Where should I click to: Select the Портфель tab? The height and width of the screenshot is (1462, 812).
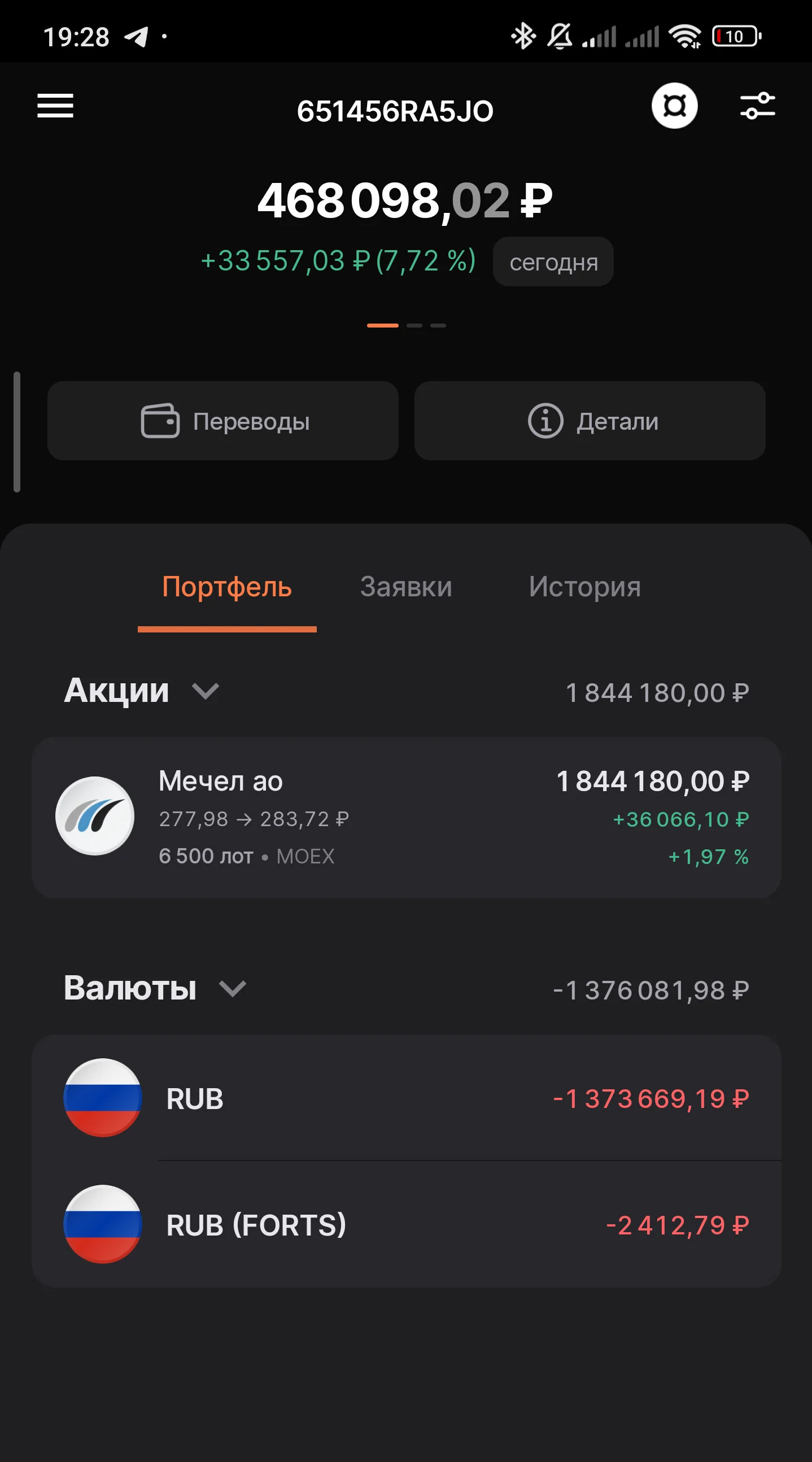(227, 587)
